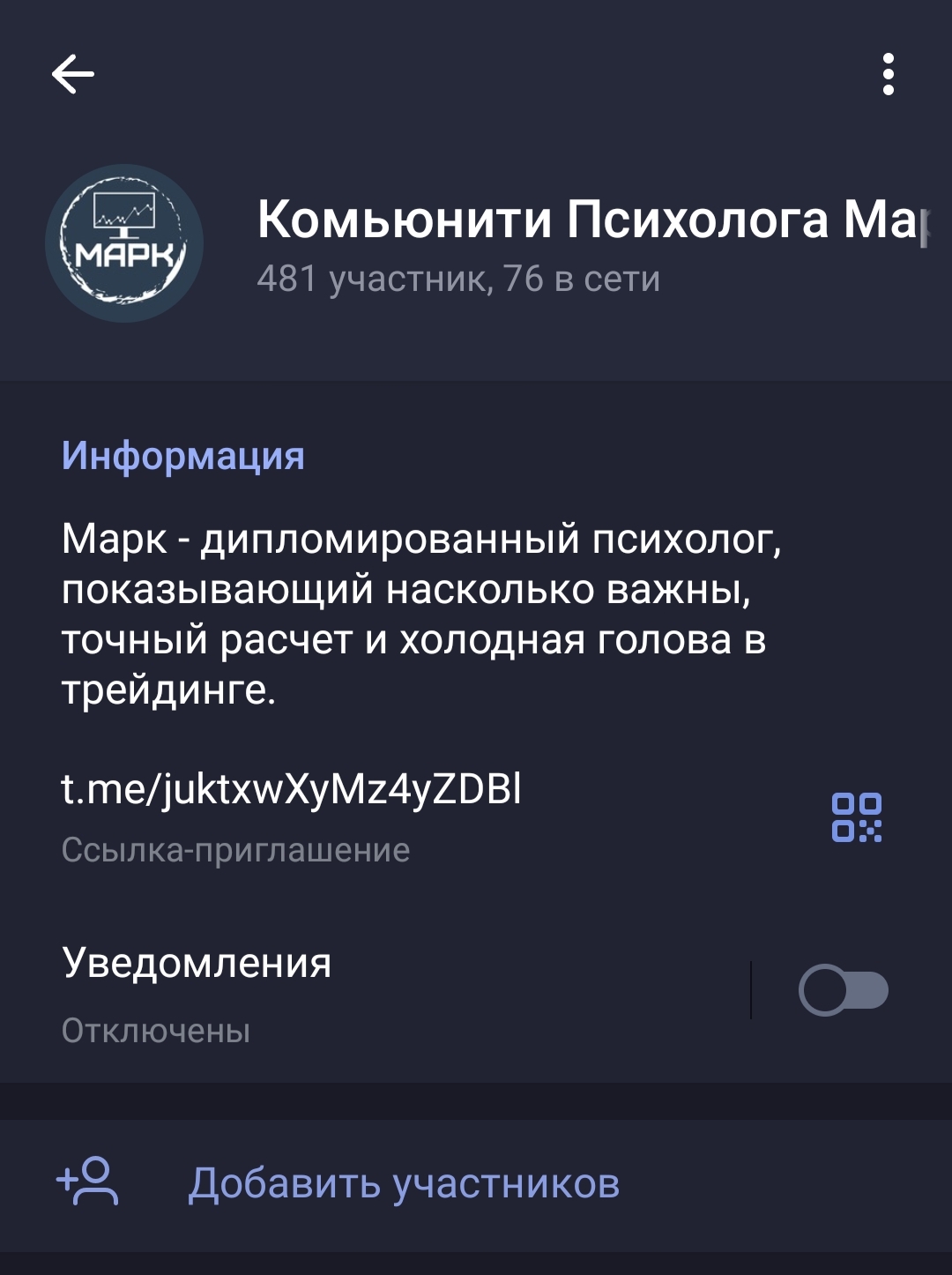Open the МАРК group avatar photo
The height and width of the screenshot is (1275, 952).
124,243
